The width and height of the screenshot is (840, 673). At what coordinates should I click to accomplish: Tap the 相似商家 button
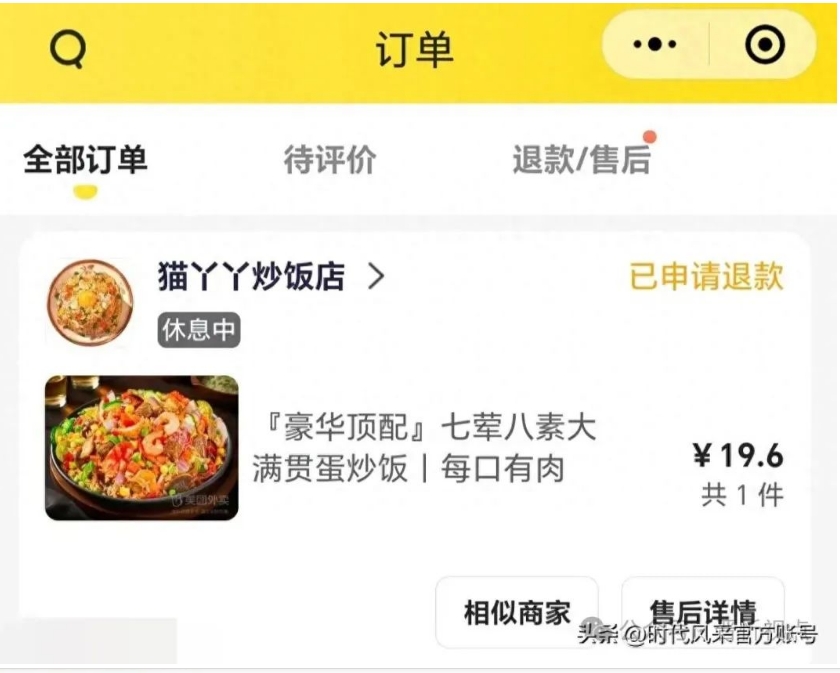pyautogui.click(x=517, y=612)
